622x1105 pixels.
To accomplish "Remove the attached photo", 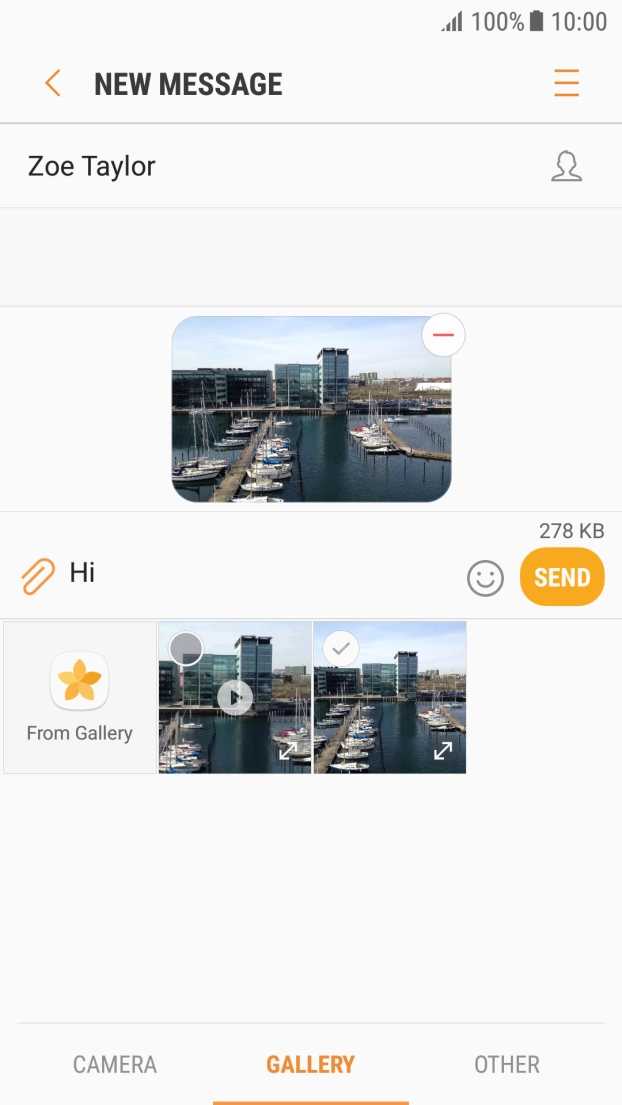I will pos(443,335).
